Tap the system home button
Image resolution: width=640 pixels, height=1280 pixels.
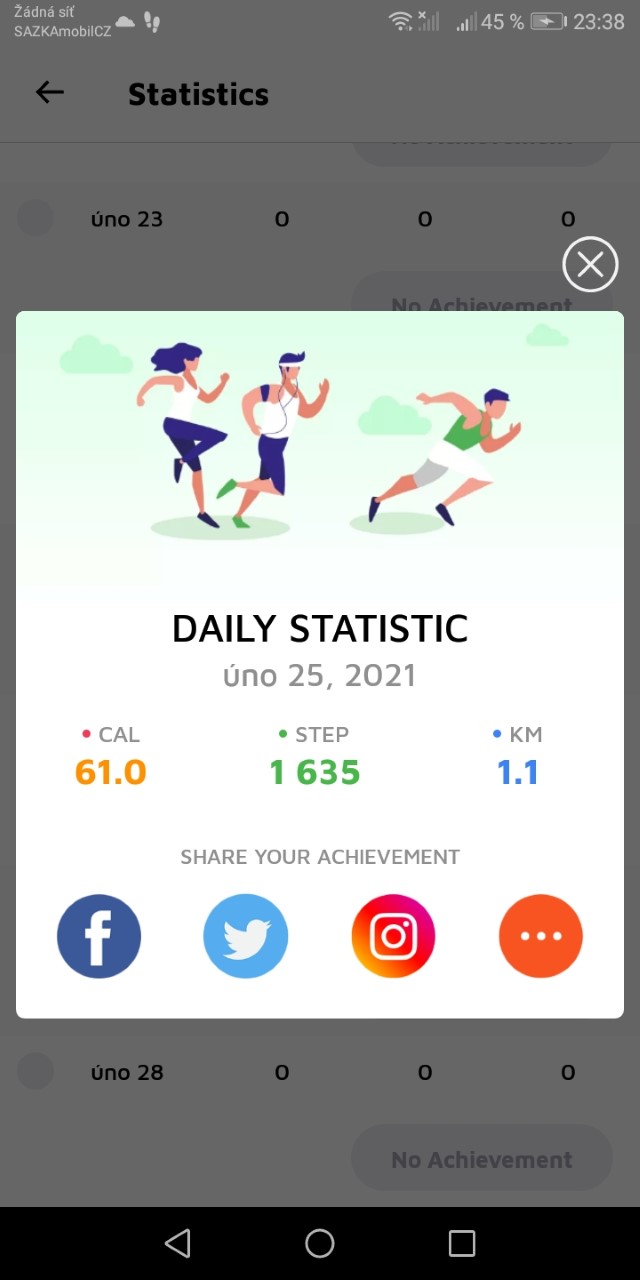click(320, 1243)
